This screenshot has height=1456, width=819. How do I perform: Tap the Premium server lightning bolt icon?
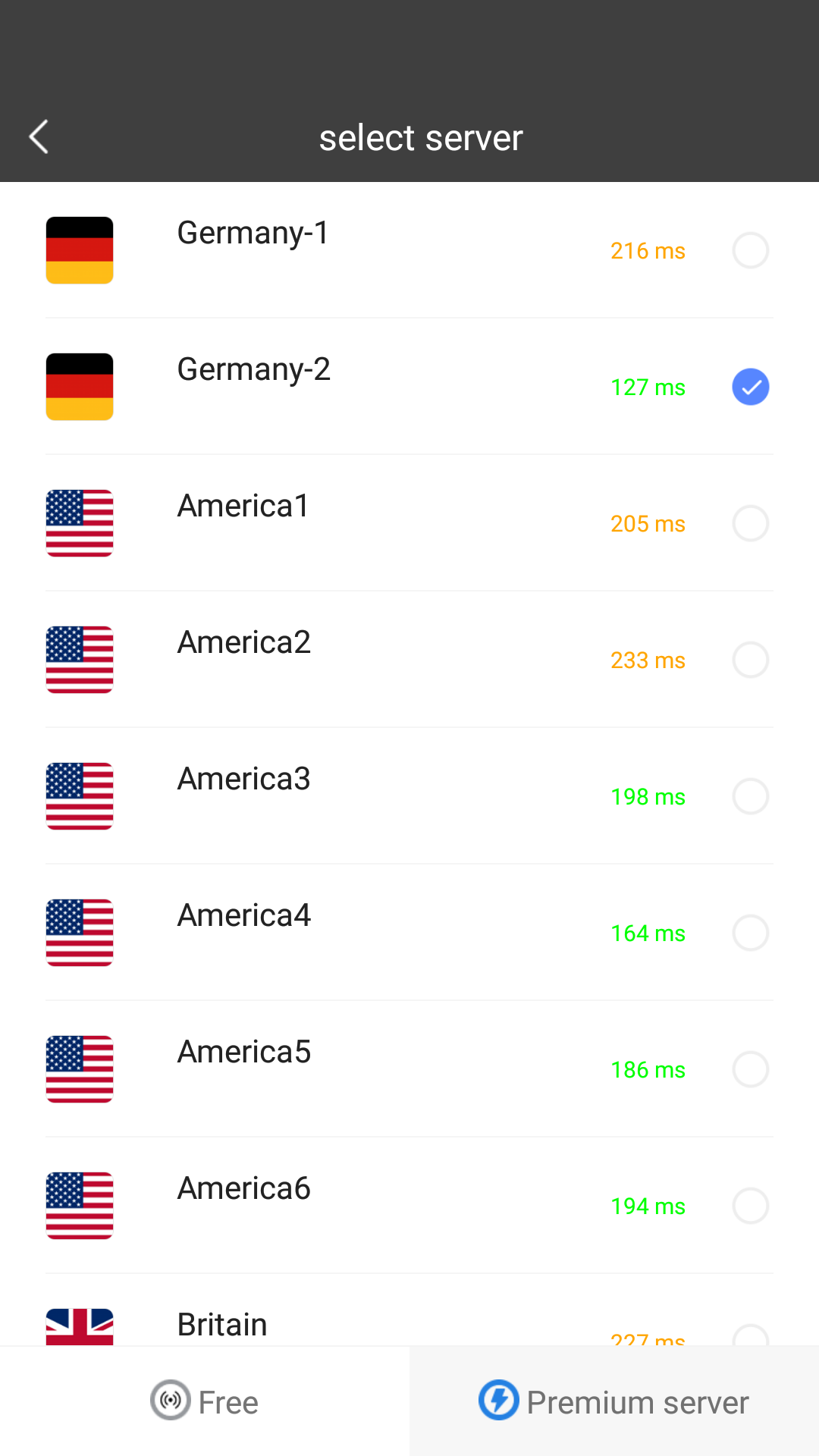click(x=499, y=1401)
